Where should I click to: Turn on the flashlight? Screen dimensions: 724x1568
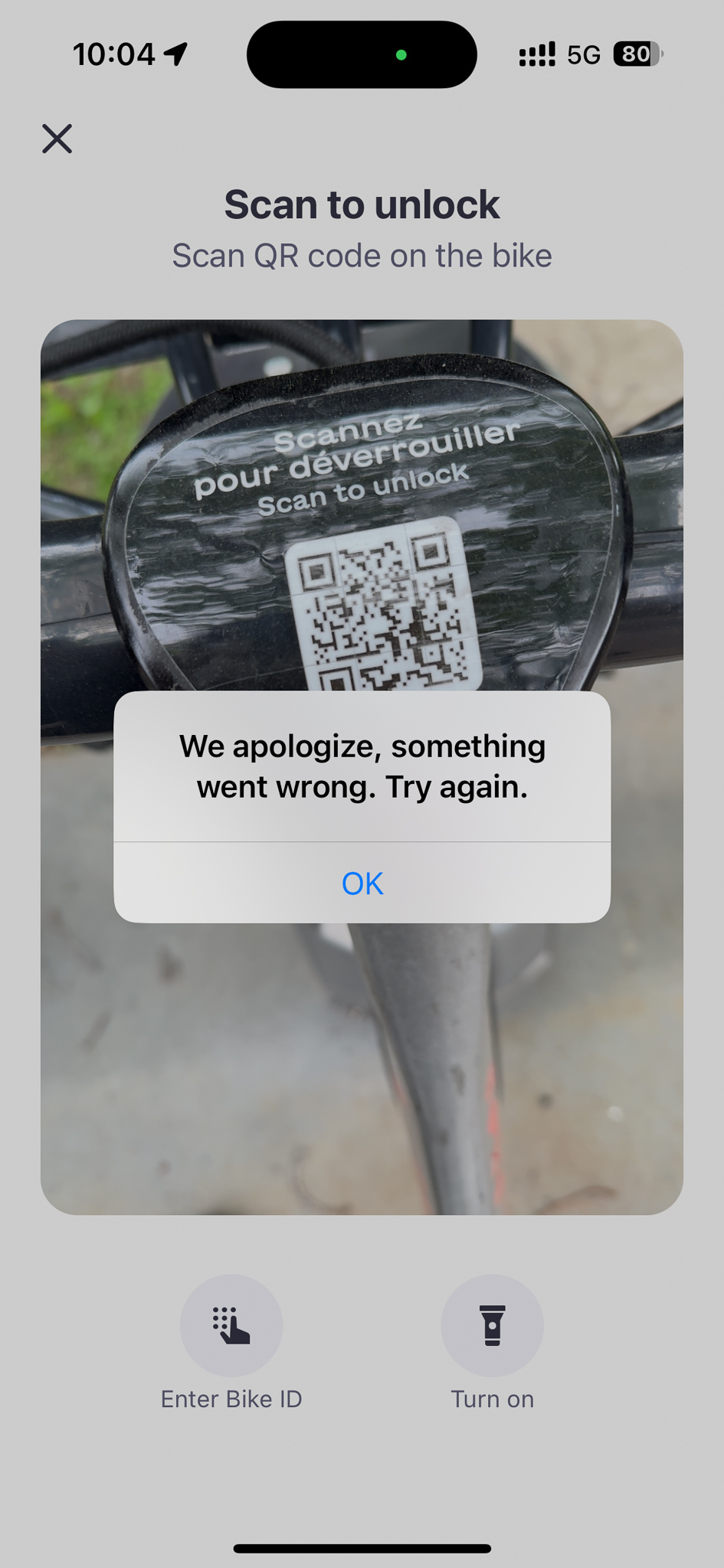pos(492,1326)
